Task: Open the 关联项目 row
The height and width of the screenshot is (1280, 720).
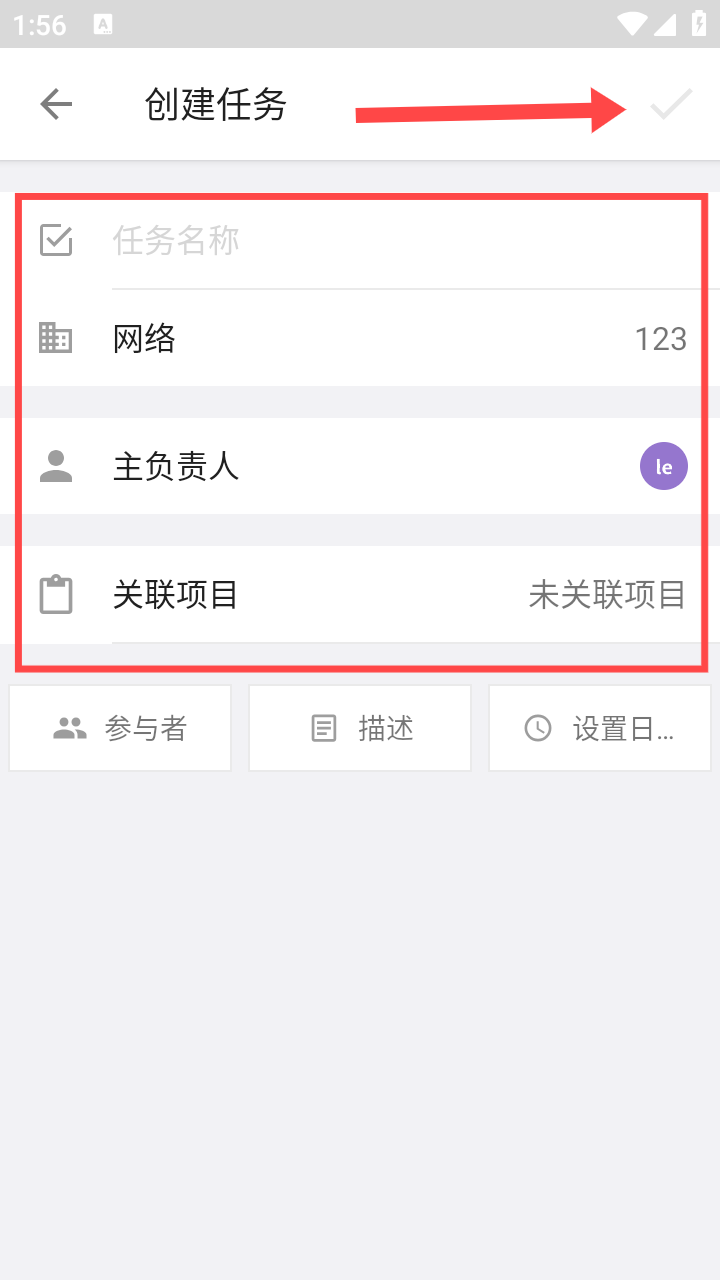Action: 360,595
